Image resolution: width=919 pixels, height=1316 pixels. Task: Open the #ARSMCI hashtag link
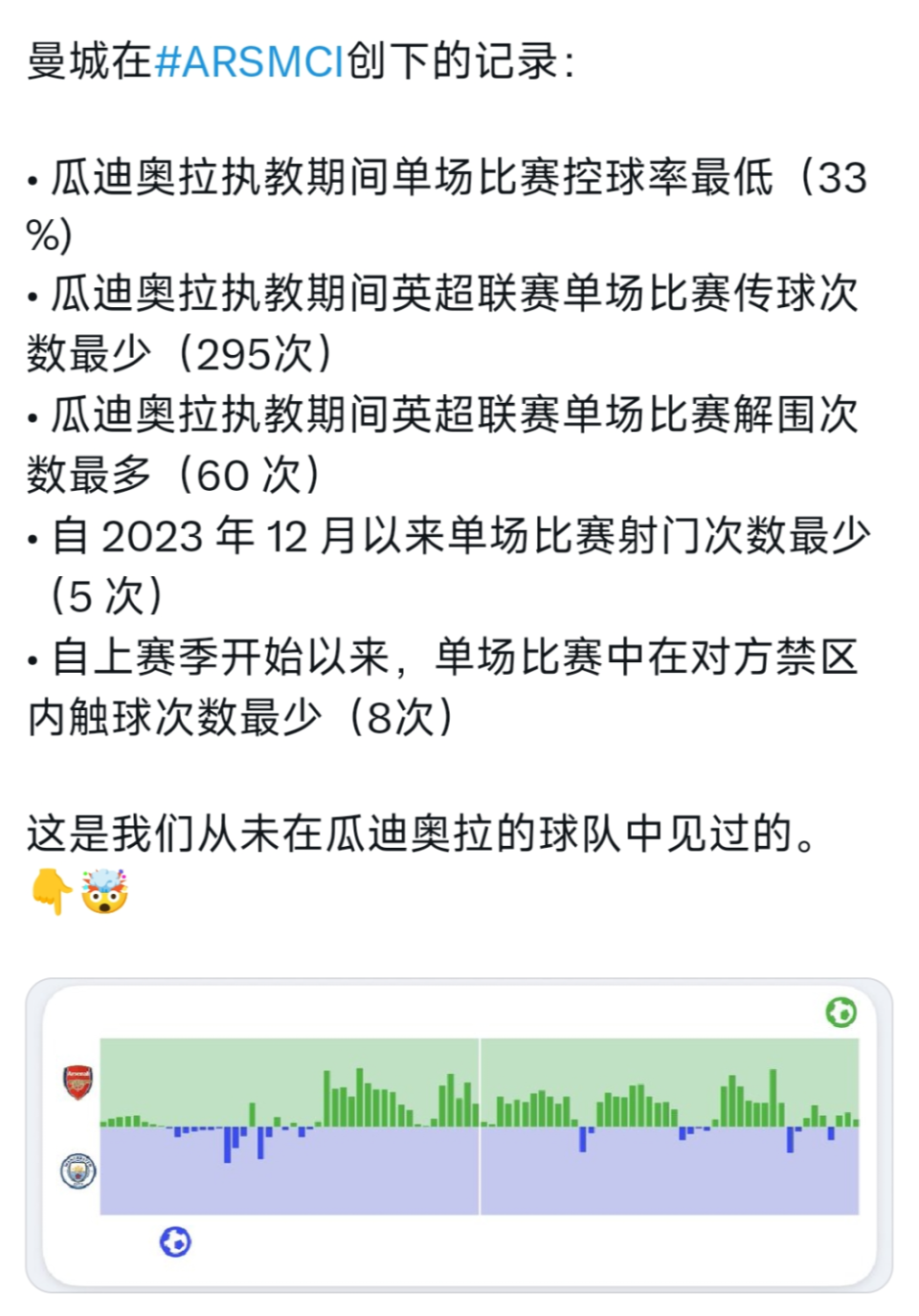pyautogui.click(x=248, y=61)
